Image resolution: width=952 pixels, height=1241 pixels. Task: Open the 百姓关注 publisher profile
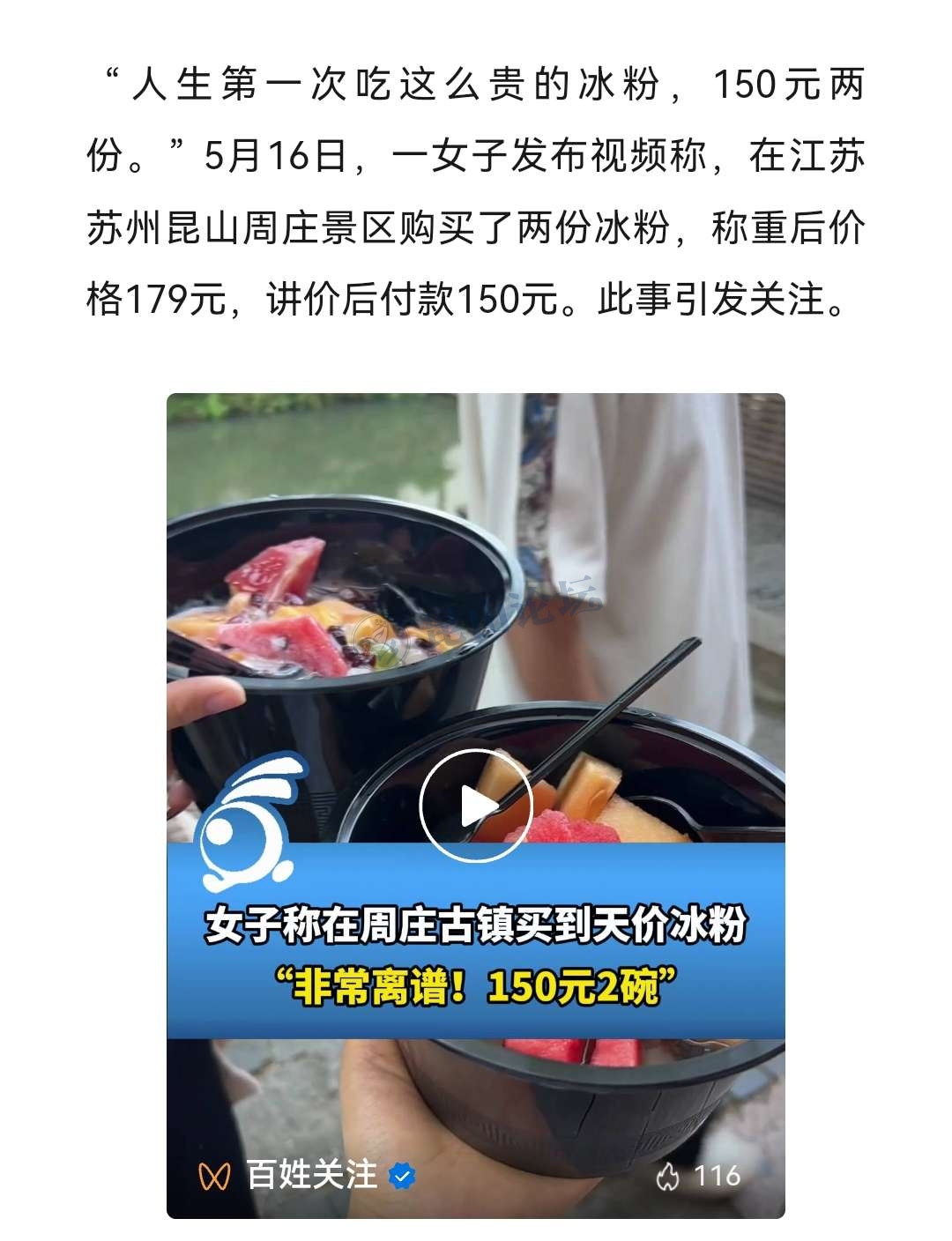[311, 1175]
